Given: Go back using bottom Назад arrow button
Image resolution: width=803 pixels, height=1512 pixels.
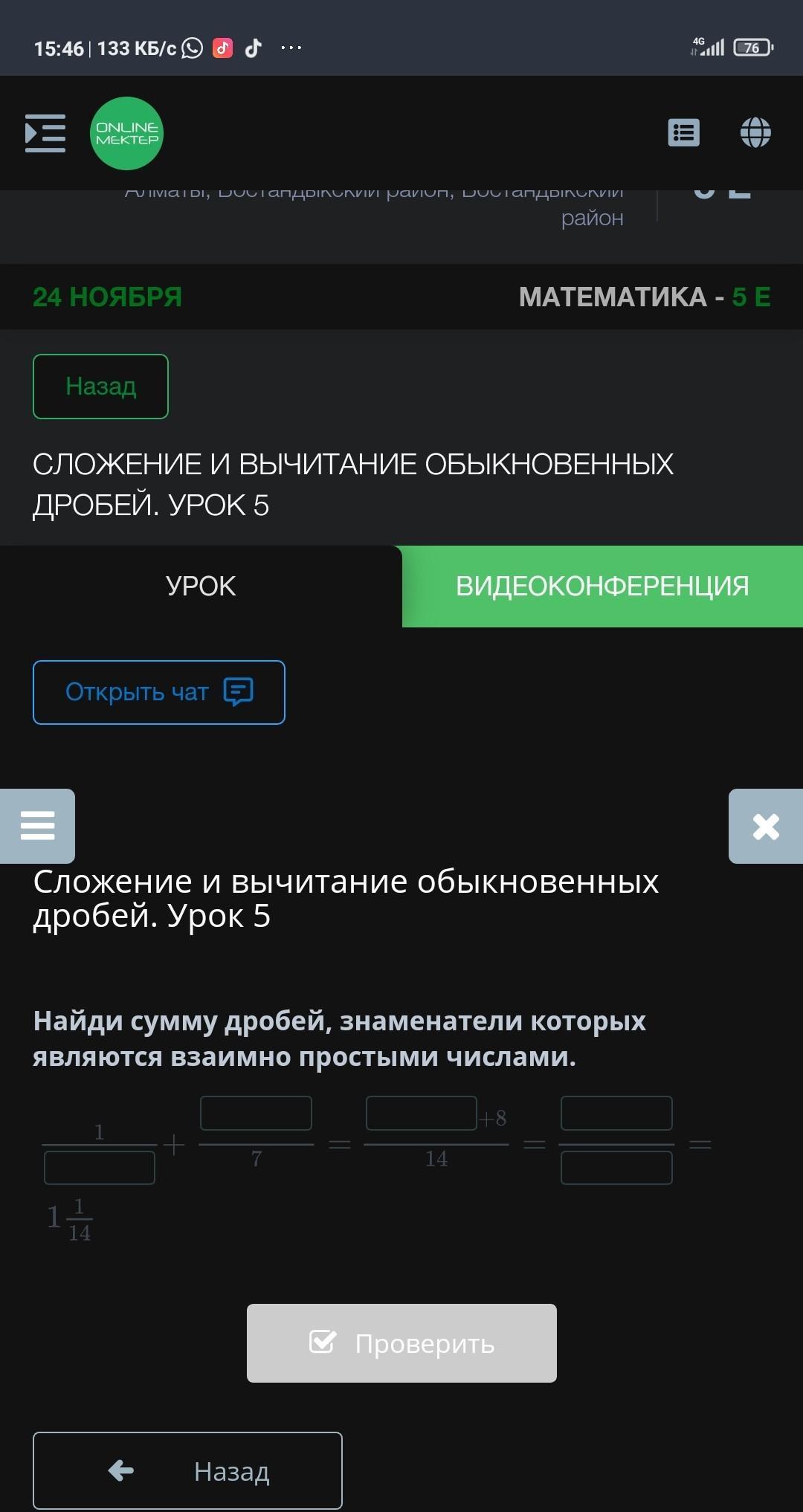Looking at the screenshot, I should [x=187, y=1470].
